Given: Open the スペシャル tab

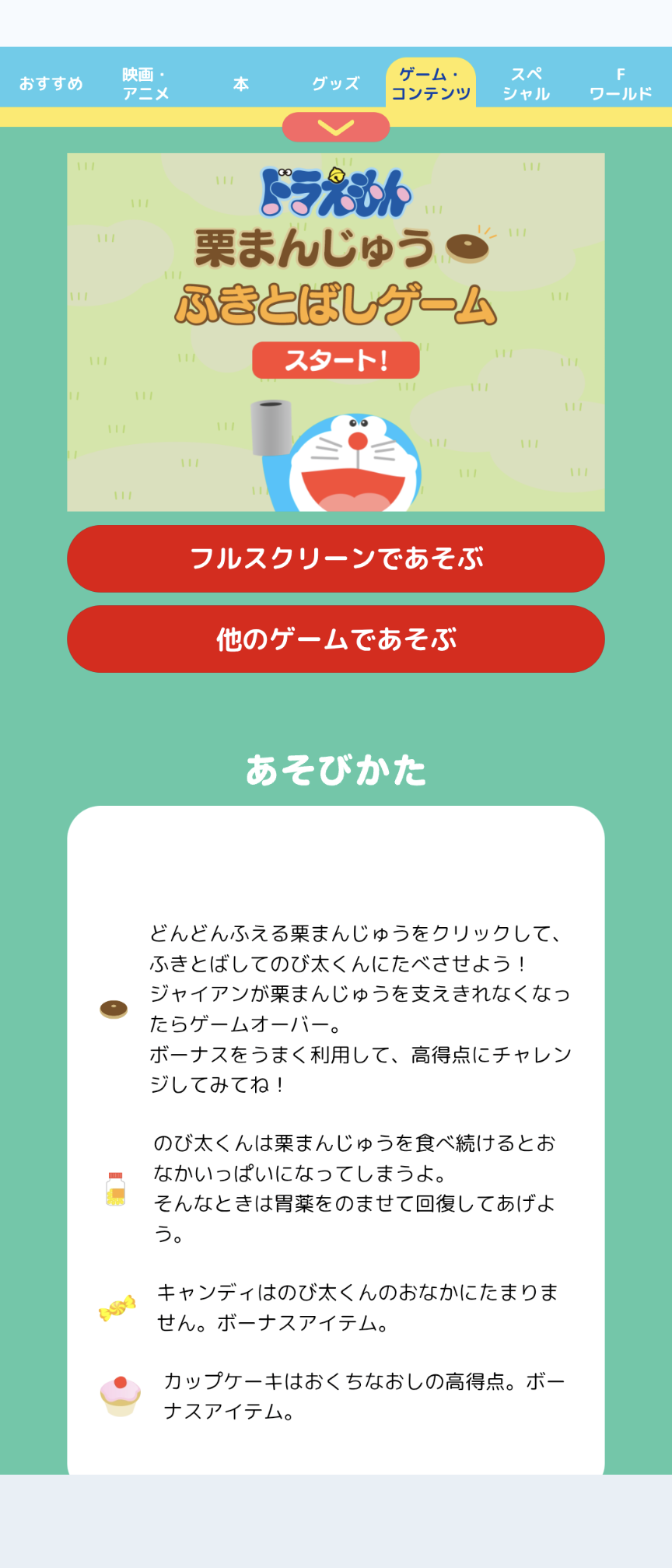Looking at the screenshot, I should click(527, 83).
